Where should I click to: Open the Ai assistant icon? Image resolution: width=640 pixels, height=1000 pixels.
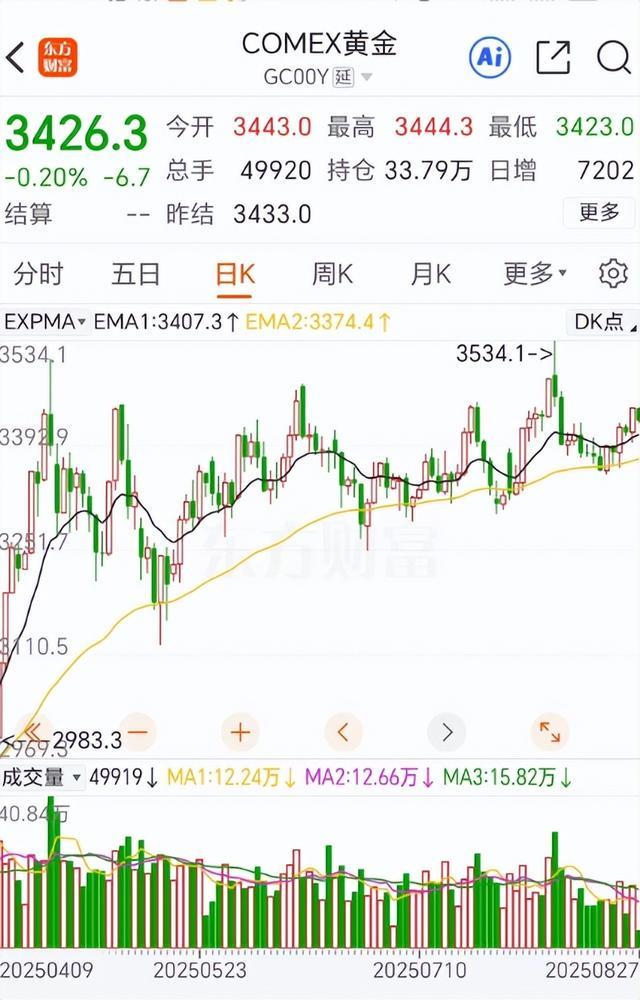(x=490, y=57)
